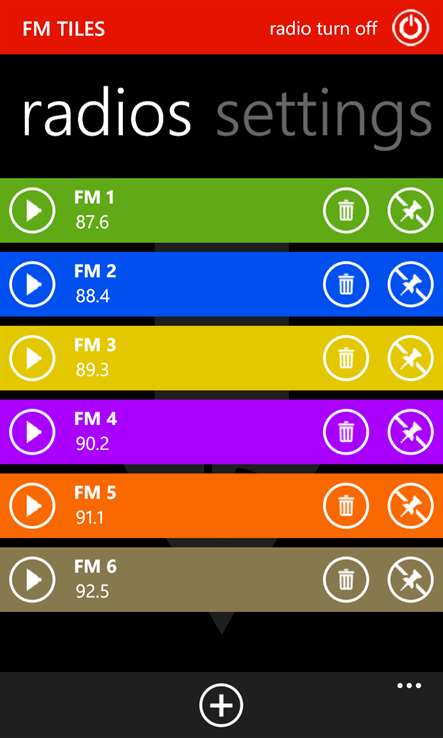Open the three-dot more menu
The width and height of the screenshot is (443, 738).
click(409, 686)
